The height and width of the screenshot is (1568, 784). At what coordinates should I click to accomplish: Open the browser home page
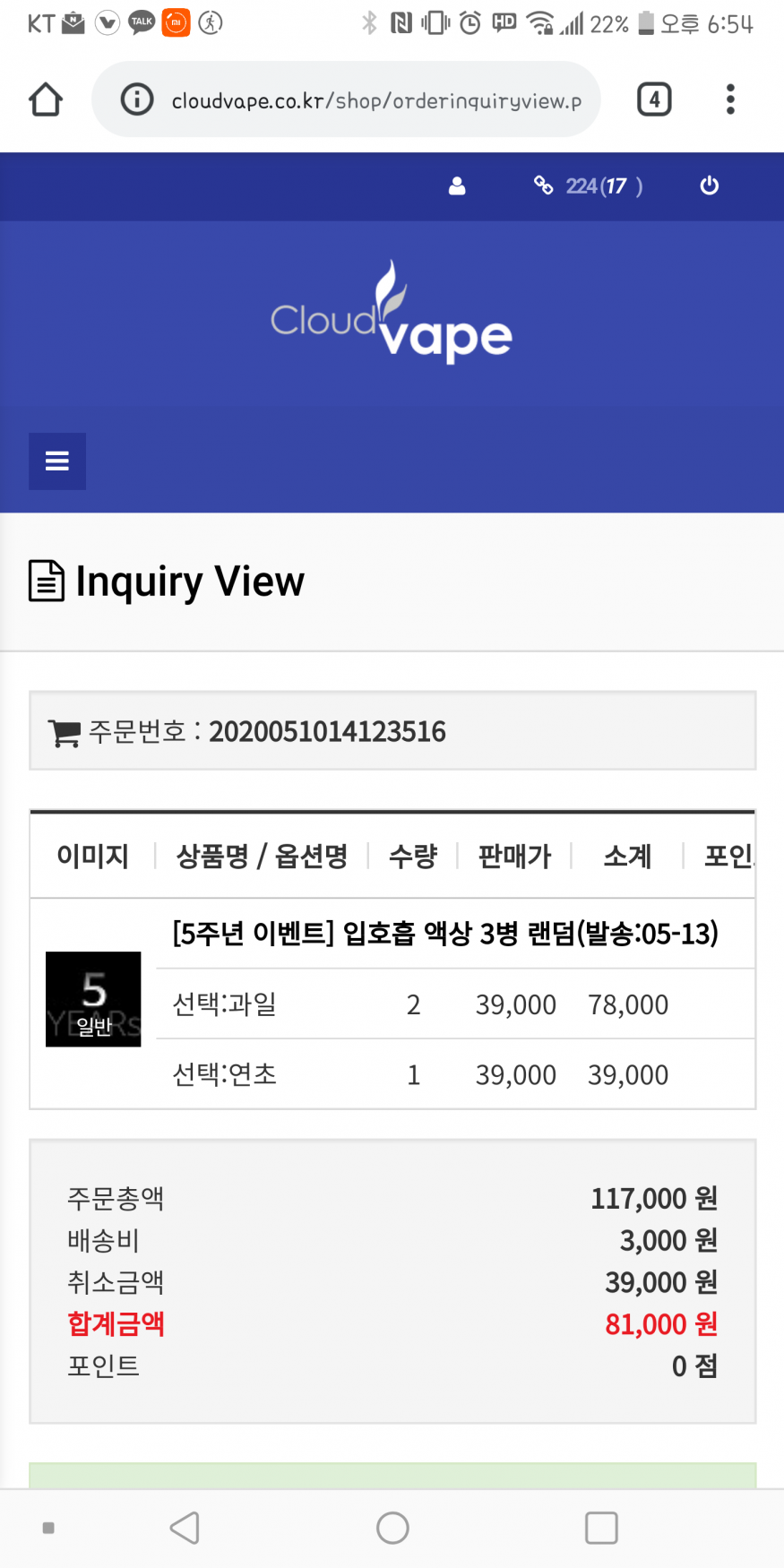(46, 99)
